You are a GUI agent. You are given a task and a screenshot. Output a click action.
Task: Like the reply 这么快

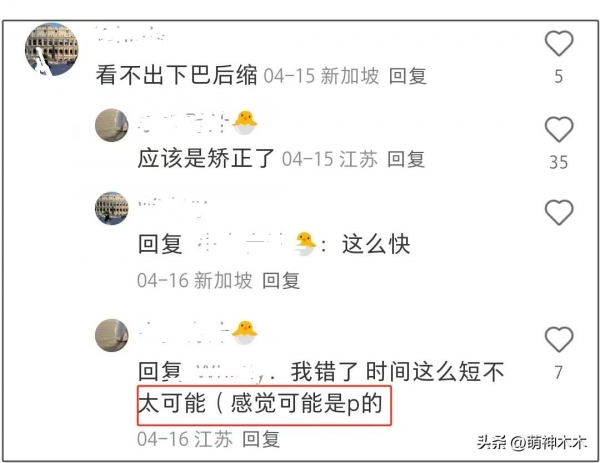(x=558, y=212)
